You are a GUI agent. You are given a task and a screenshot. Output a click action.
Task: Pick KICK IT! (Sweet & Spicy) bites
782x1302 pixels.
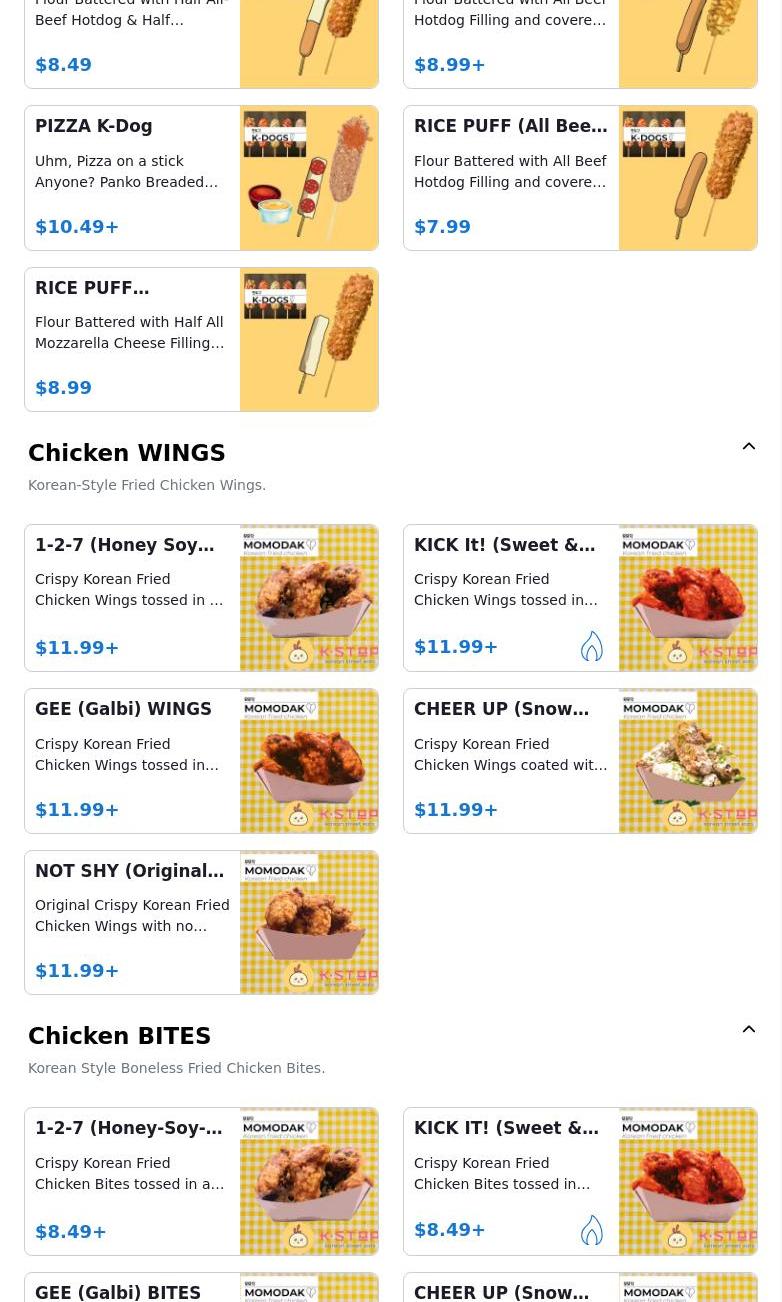[x=580, y=1180]
